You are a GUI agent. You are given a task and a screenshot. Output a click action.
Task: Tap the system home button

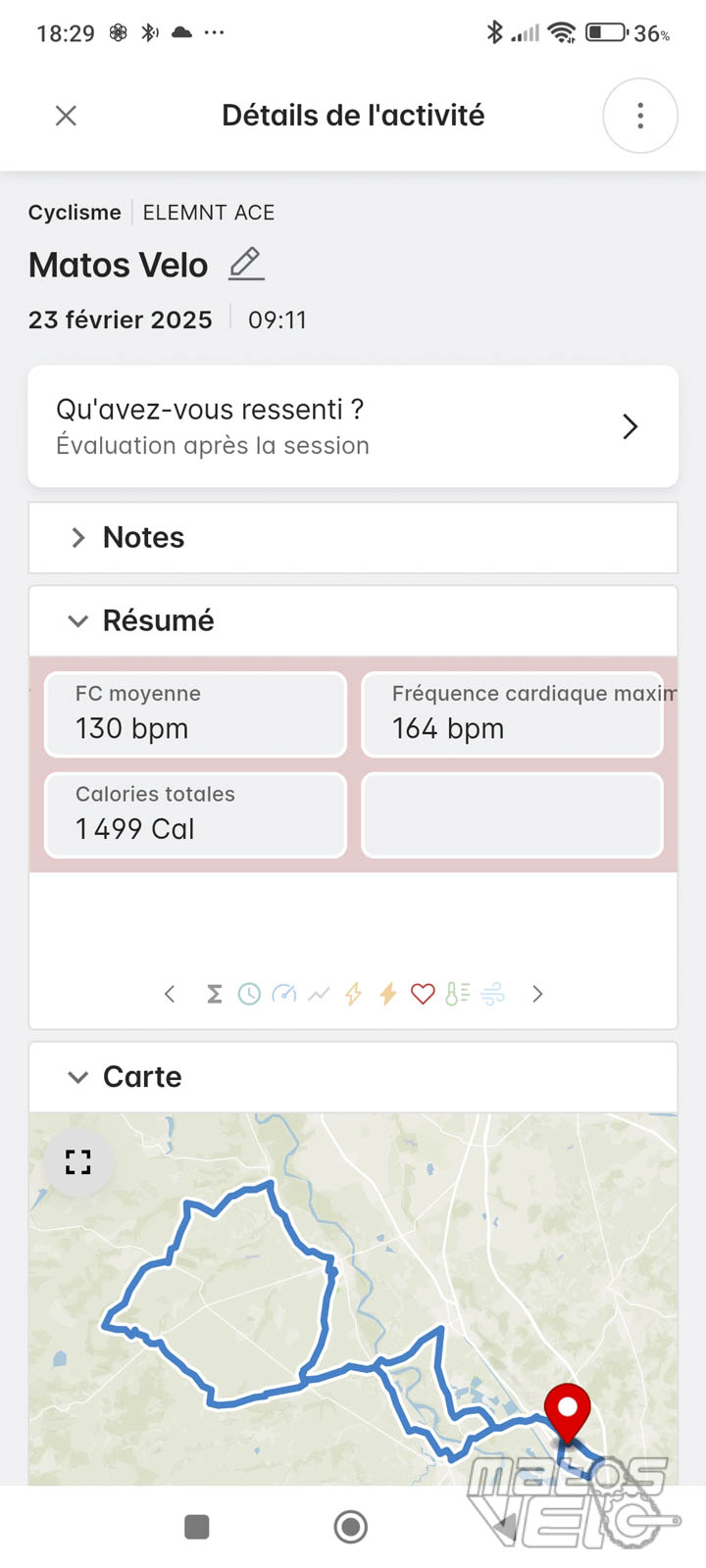click(x=350, y=1527)
